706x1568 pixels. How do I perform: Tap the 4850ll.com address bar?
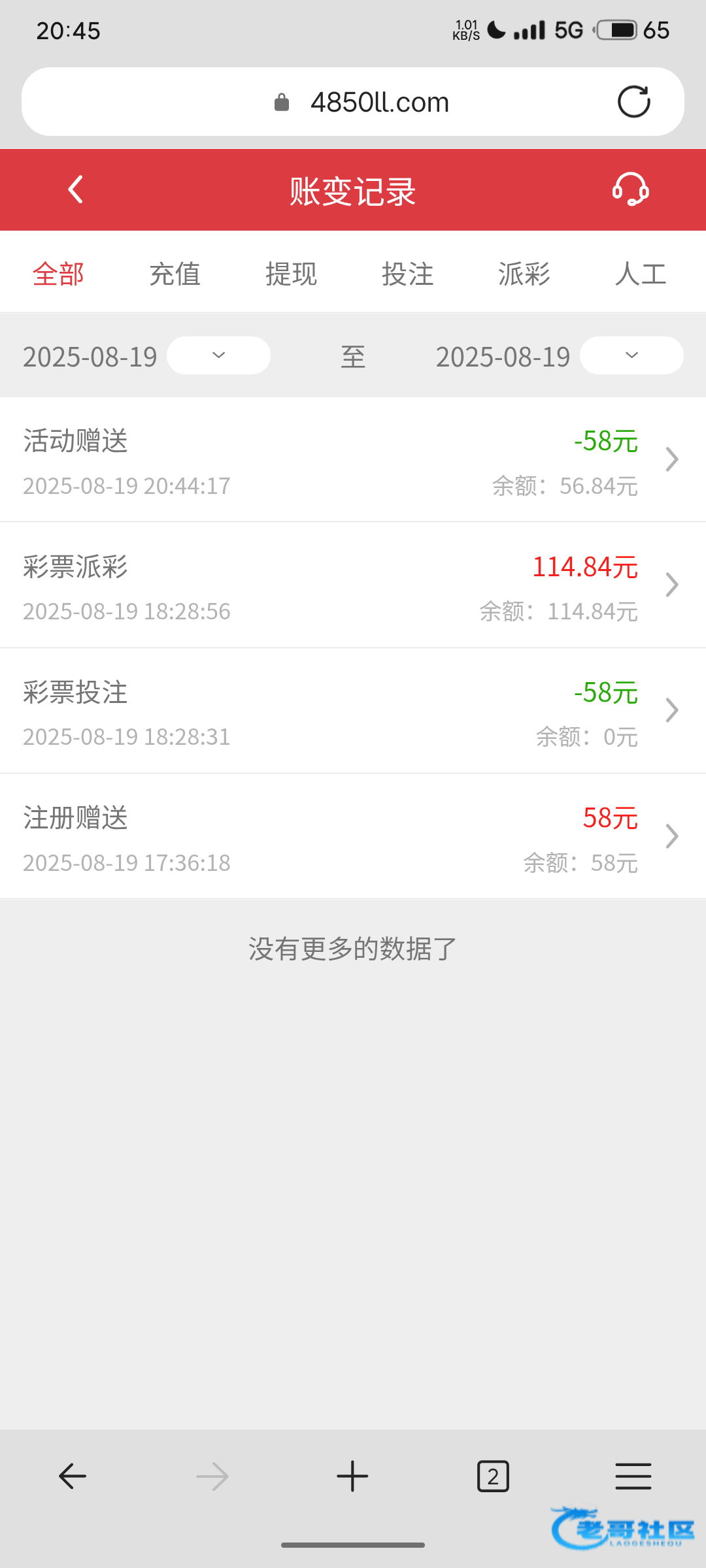pos(379,102)
